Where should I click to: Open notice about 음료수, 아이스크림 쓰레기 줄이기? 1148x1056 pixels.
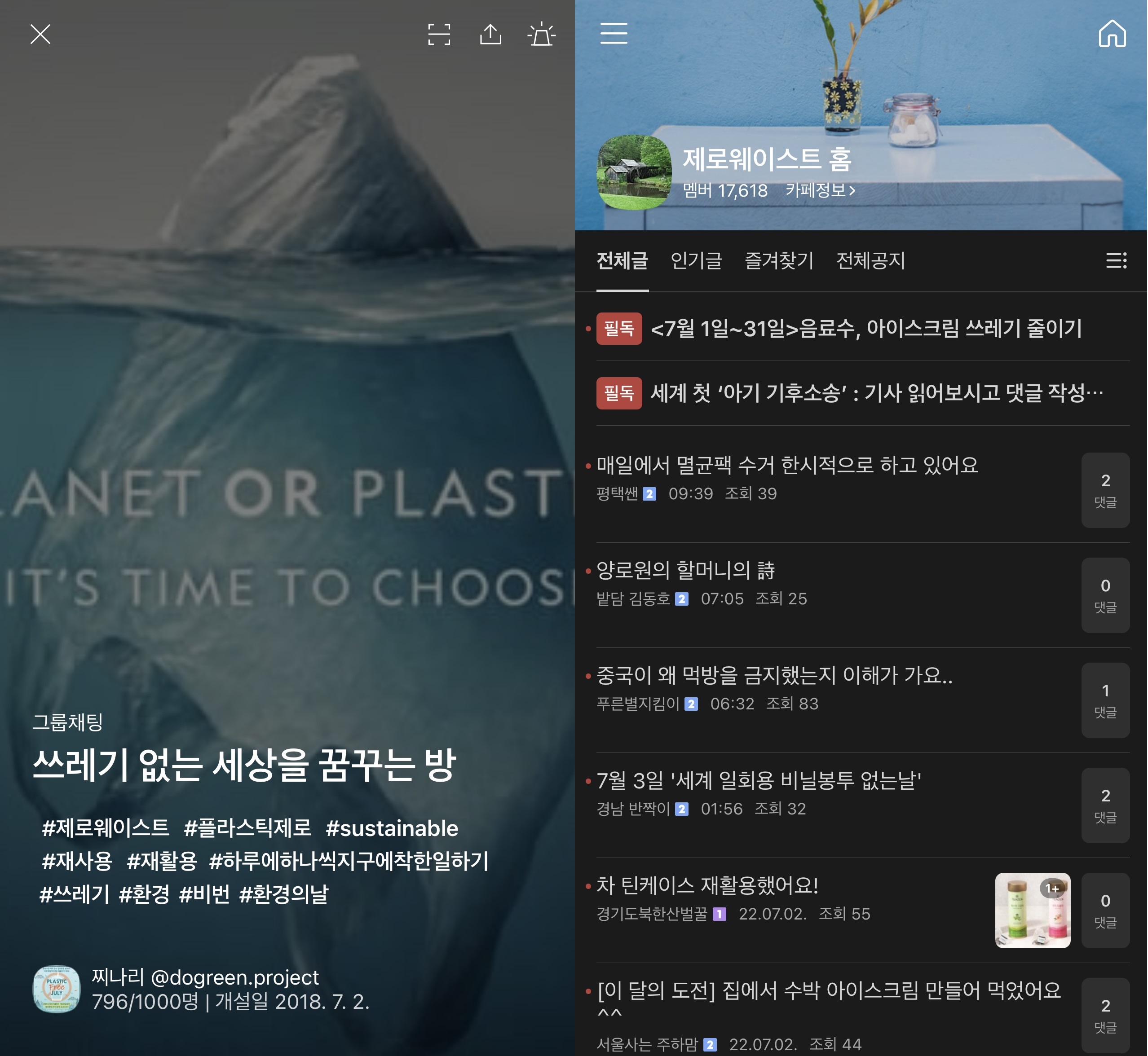pos(865,329)
